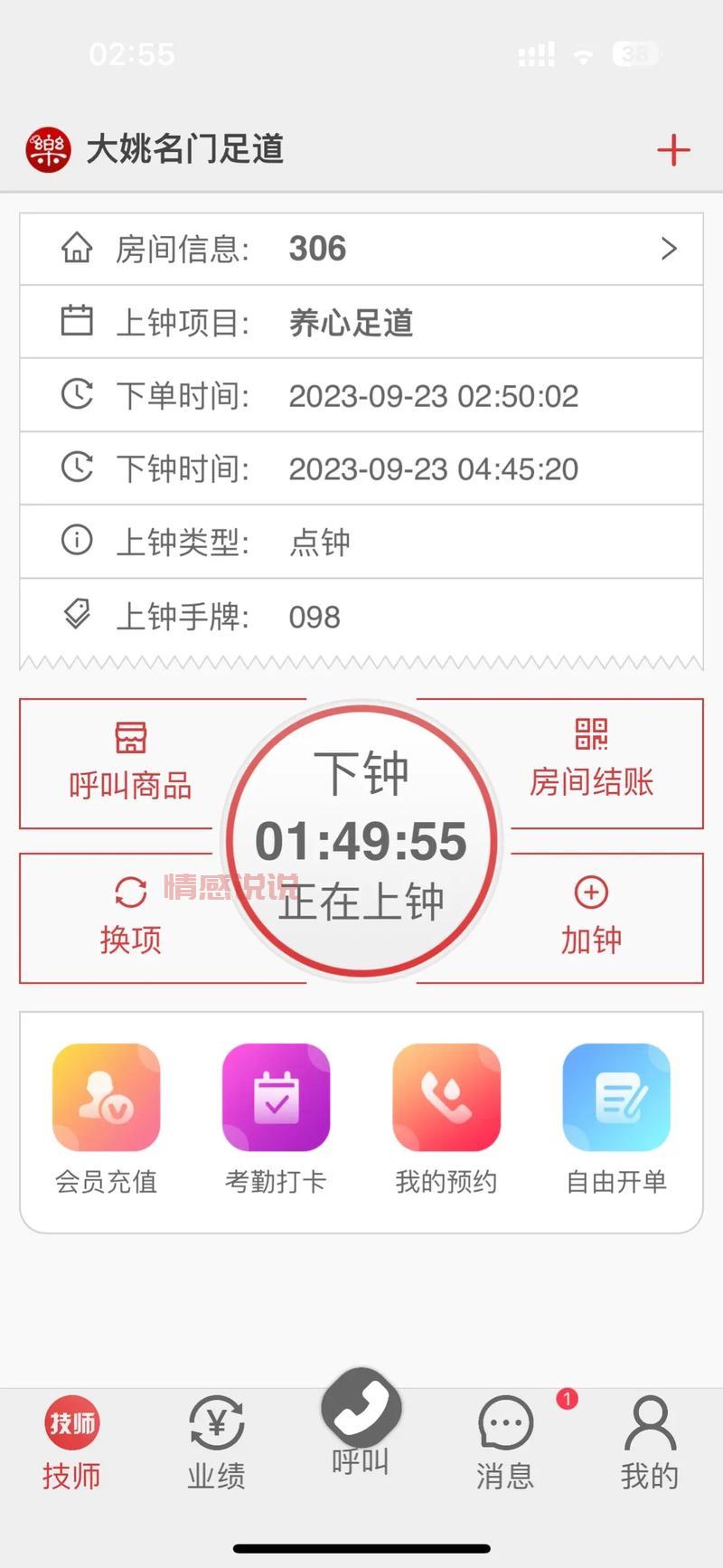Open 呼叫商品 to call for goods
The height and width of the screenshot is (1568, 723).
tap(132, 762)
